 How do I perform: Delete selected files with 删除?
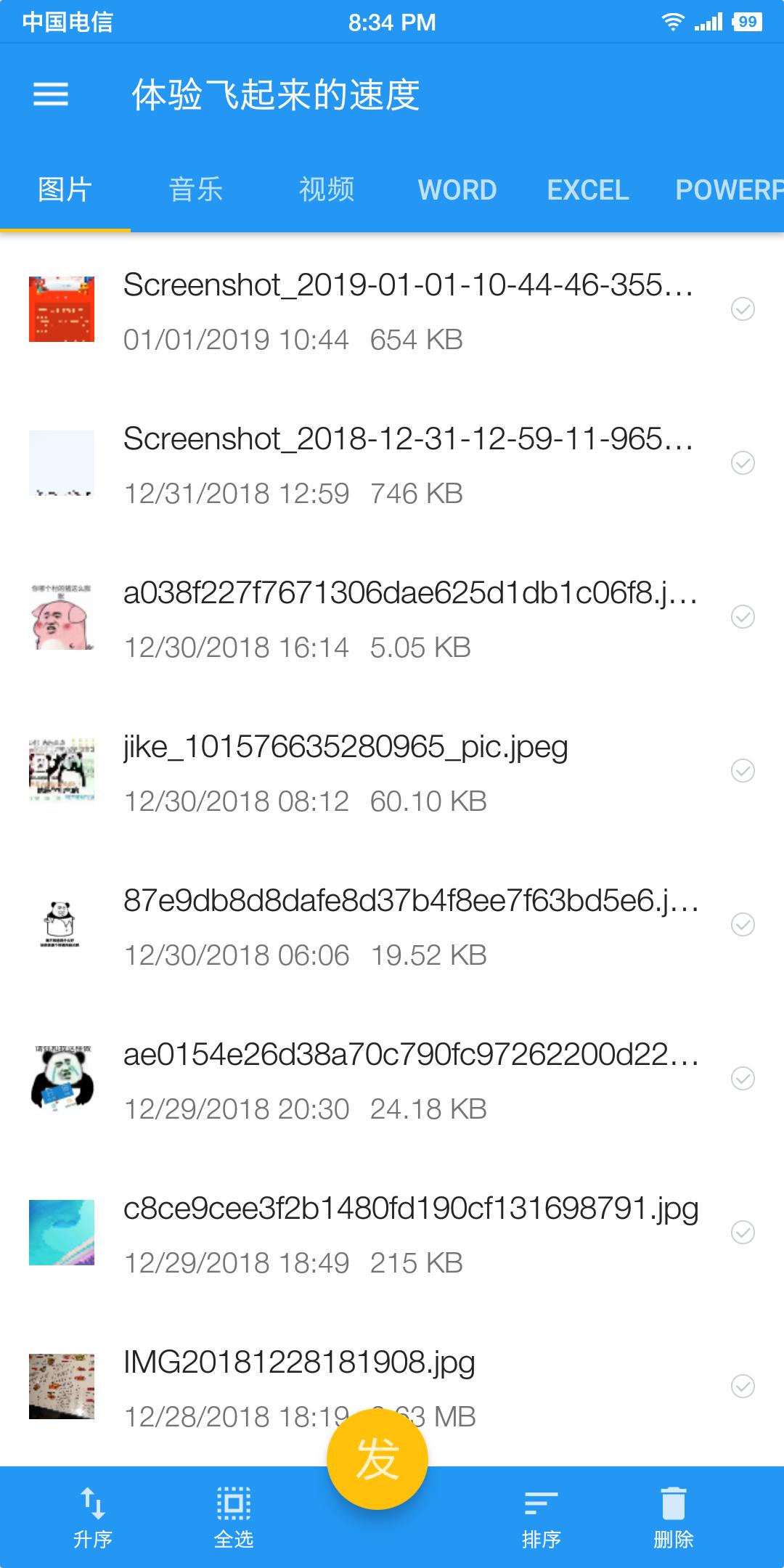coord(674,1517)
